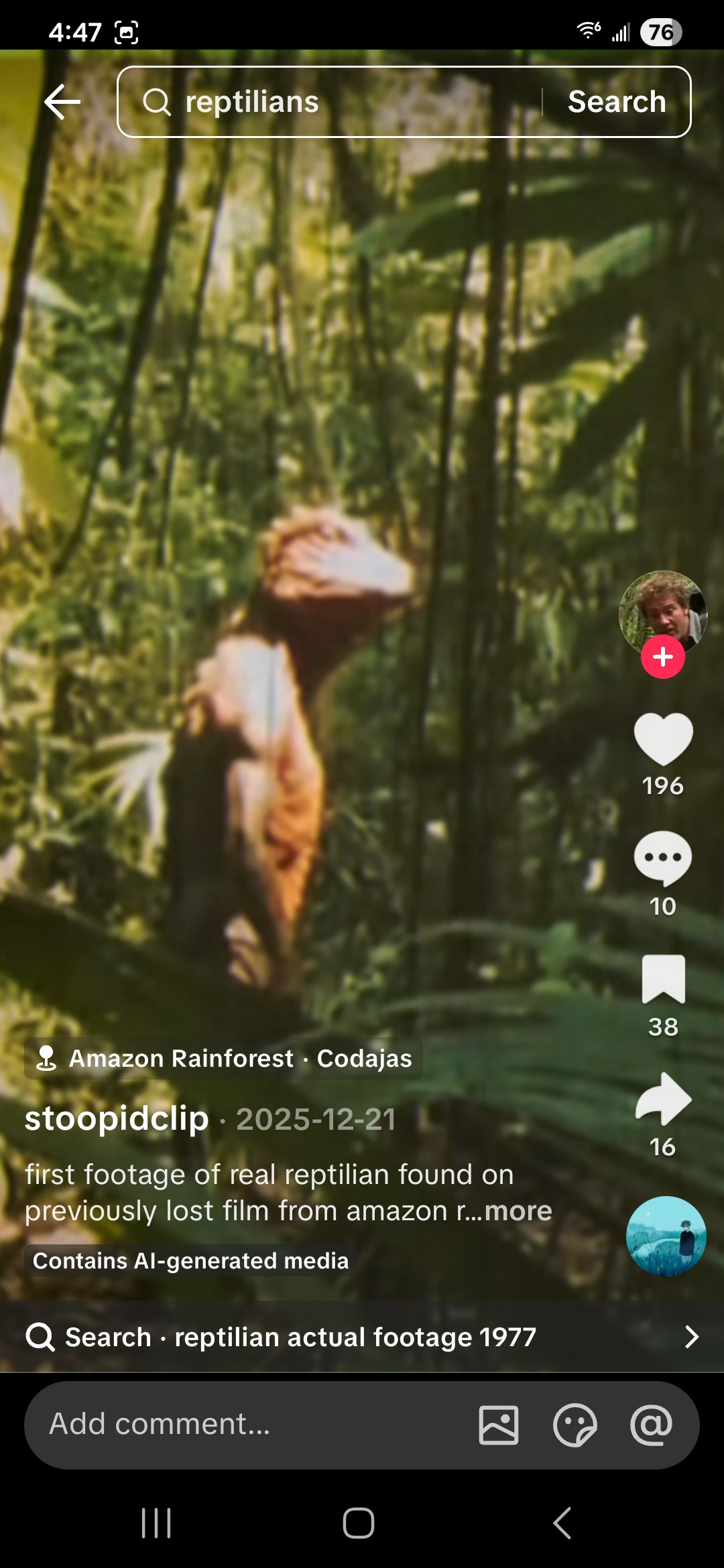This screenshot has height=1568, width=724.
Task: Tap the Search button
Action: 617,102
